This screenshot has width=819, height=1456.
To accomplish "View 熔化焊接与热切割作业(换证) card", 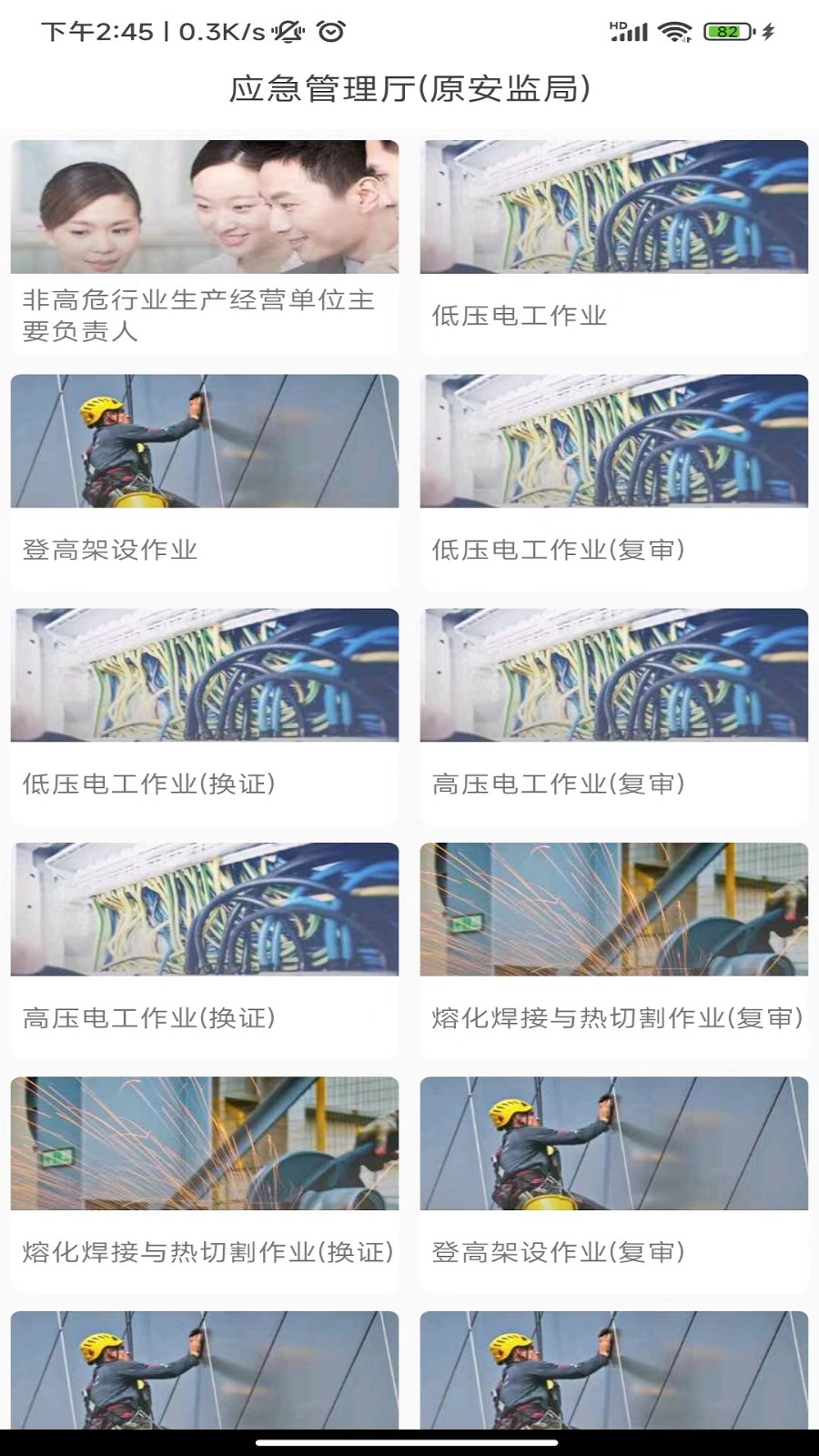I will pyautogui.click(x=205, y=1182).
